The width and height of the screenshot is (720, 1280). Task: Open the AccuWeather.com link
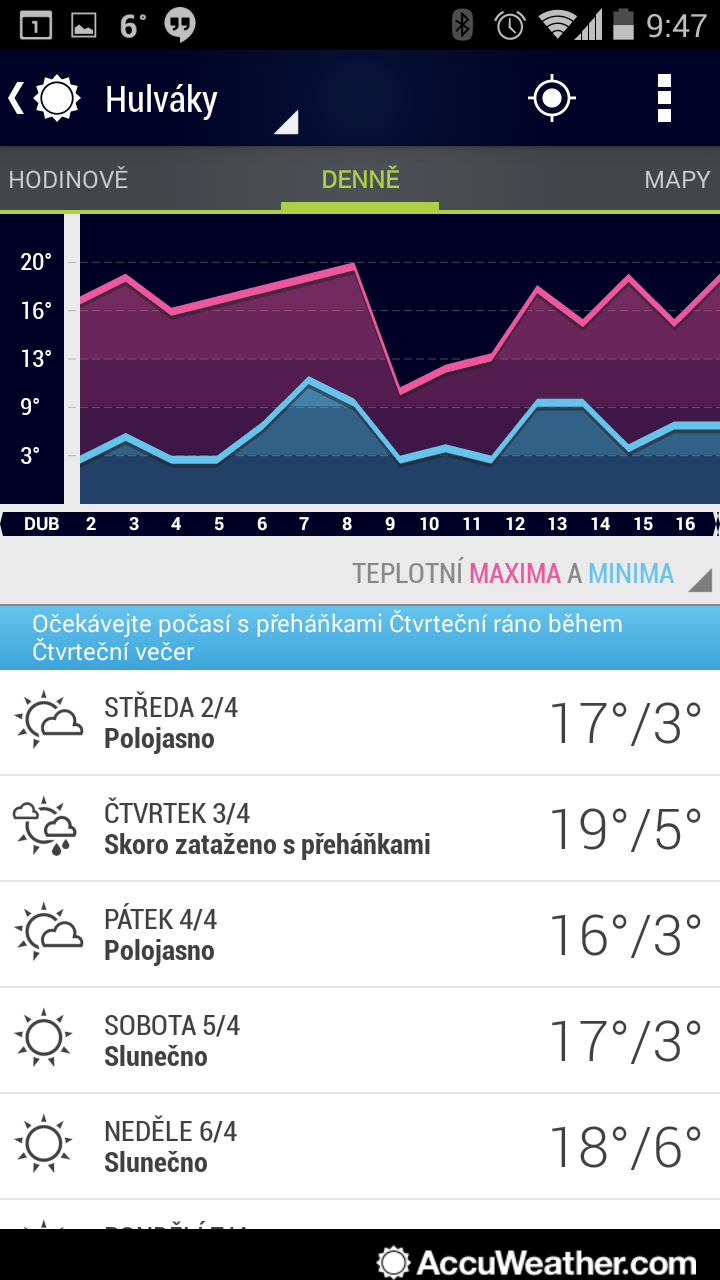[537, 1262]
